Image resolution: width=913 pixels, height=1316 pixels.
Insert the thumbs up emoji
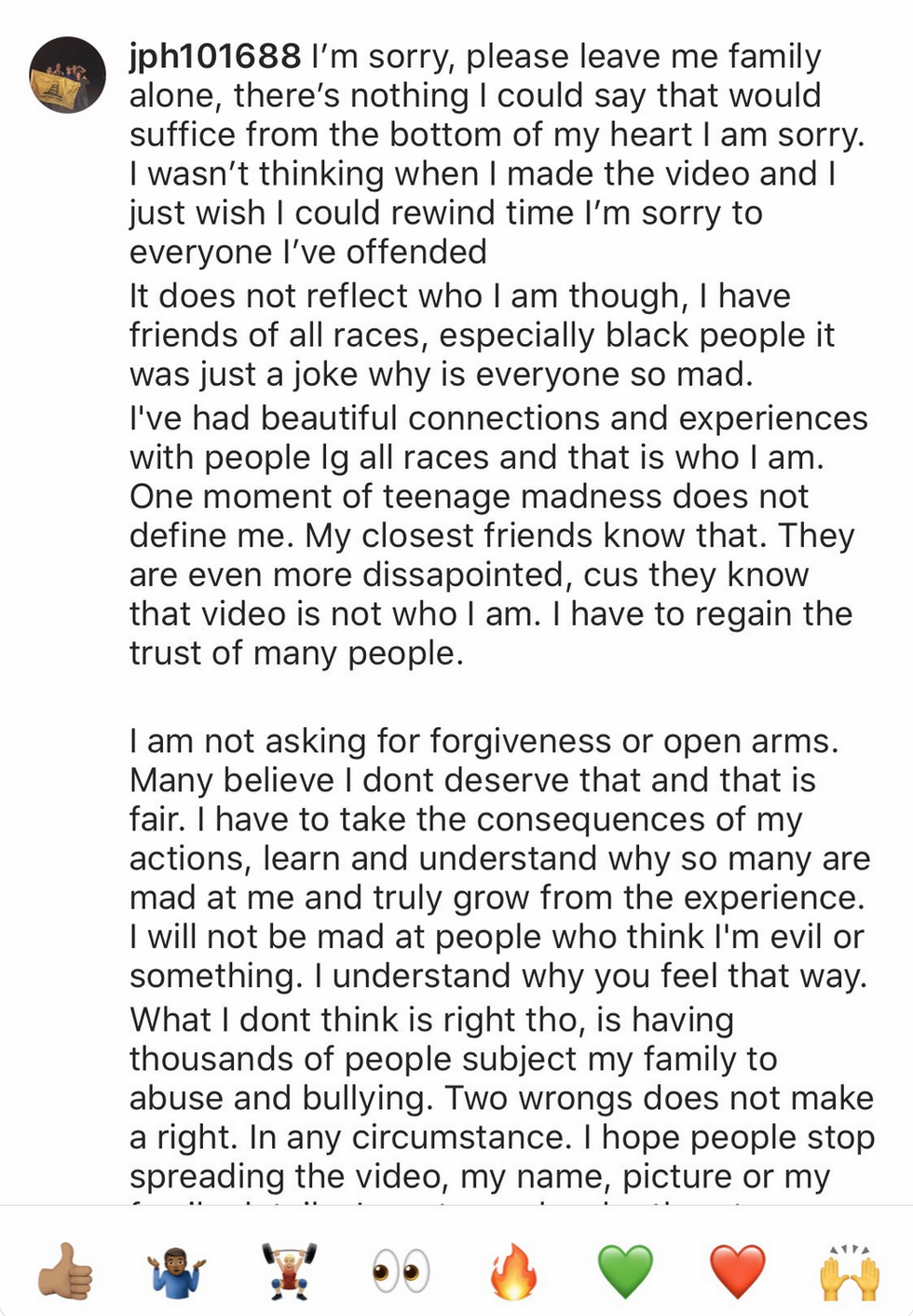64,1271
